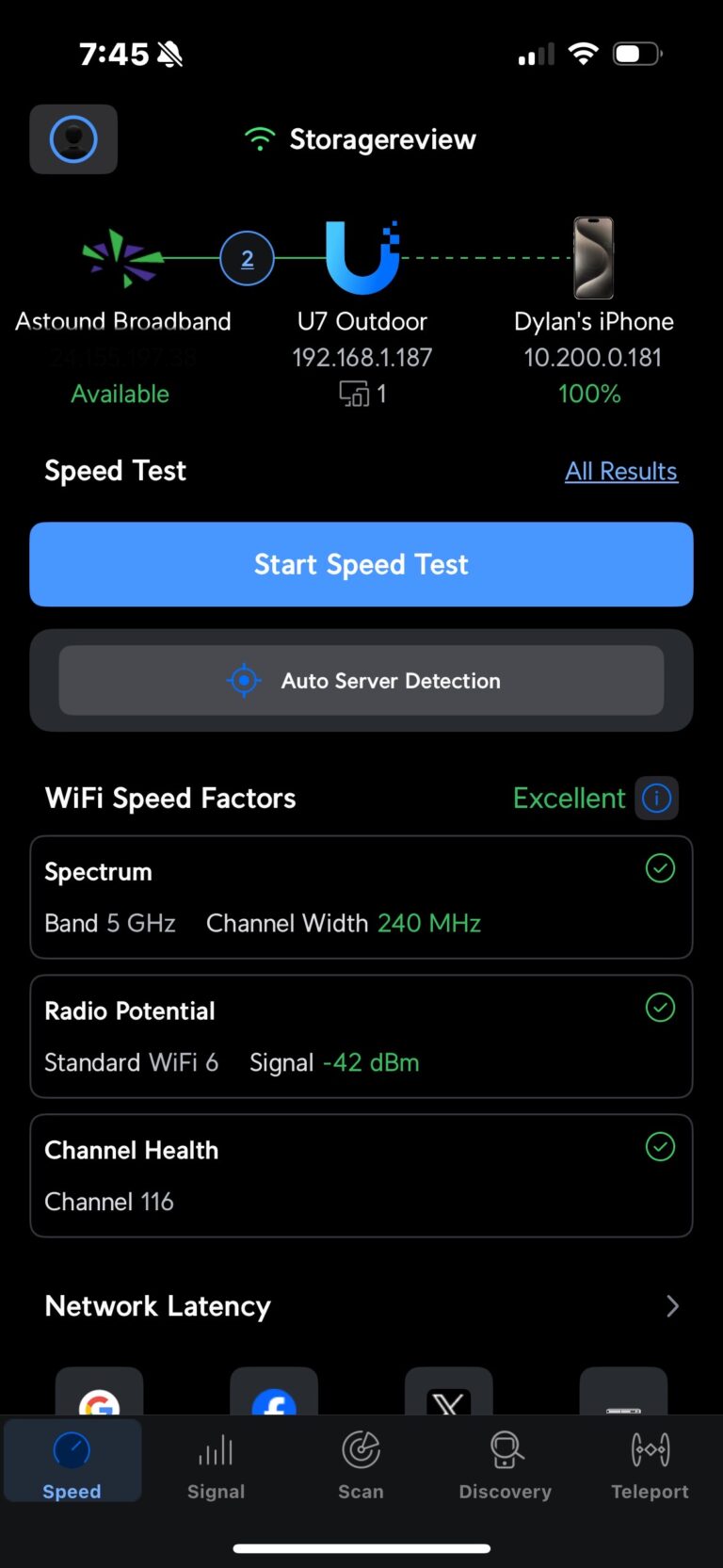The width and height of the screenshot is (723, 1568).
Task: Open the All Results link
Action: 621,471
